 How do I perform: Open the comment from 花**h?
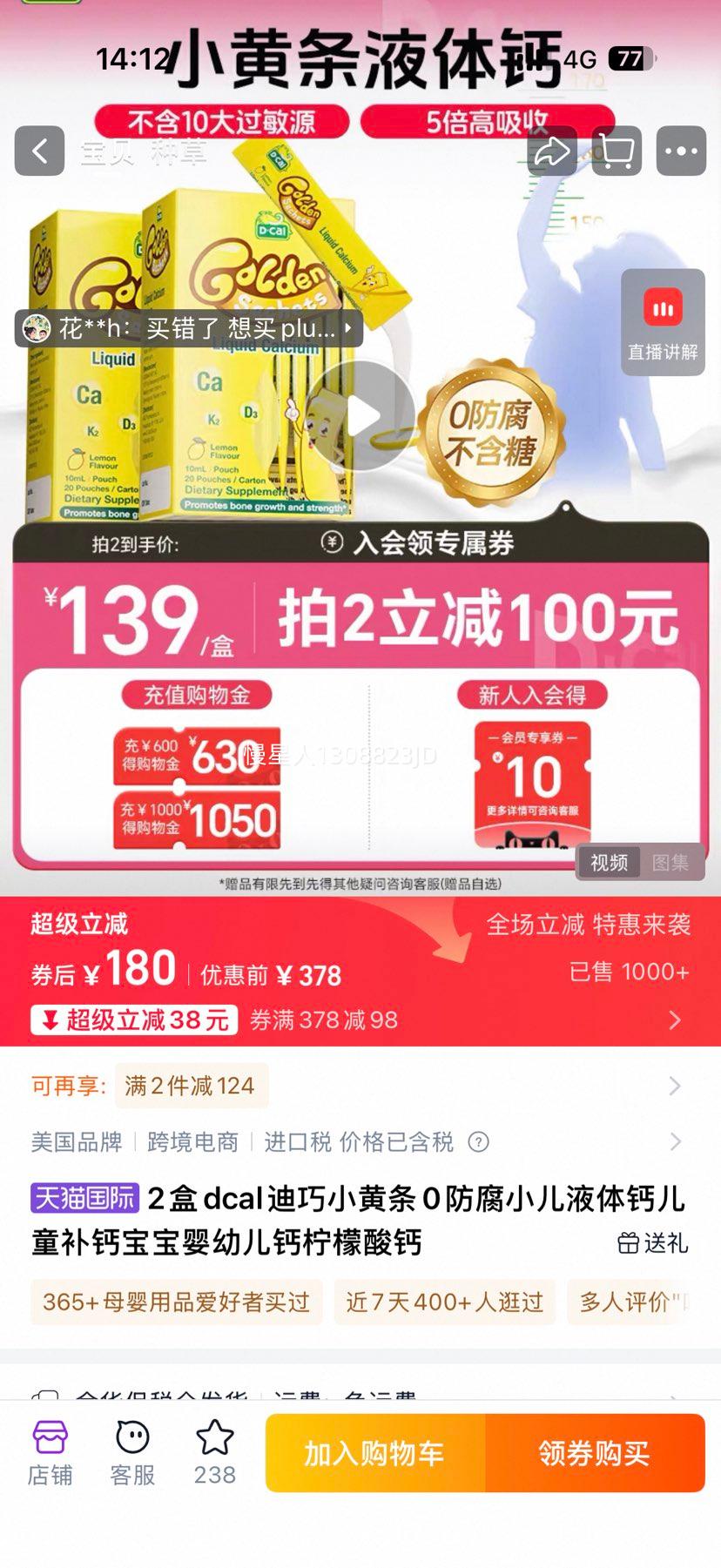point(188,328)
